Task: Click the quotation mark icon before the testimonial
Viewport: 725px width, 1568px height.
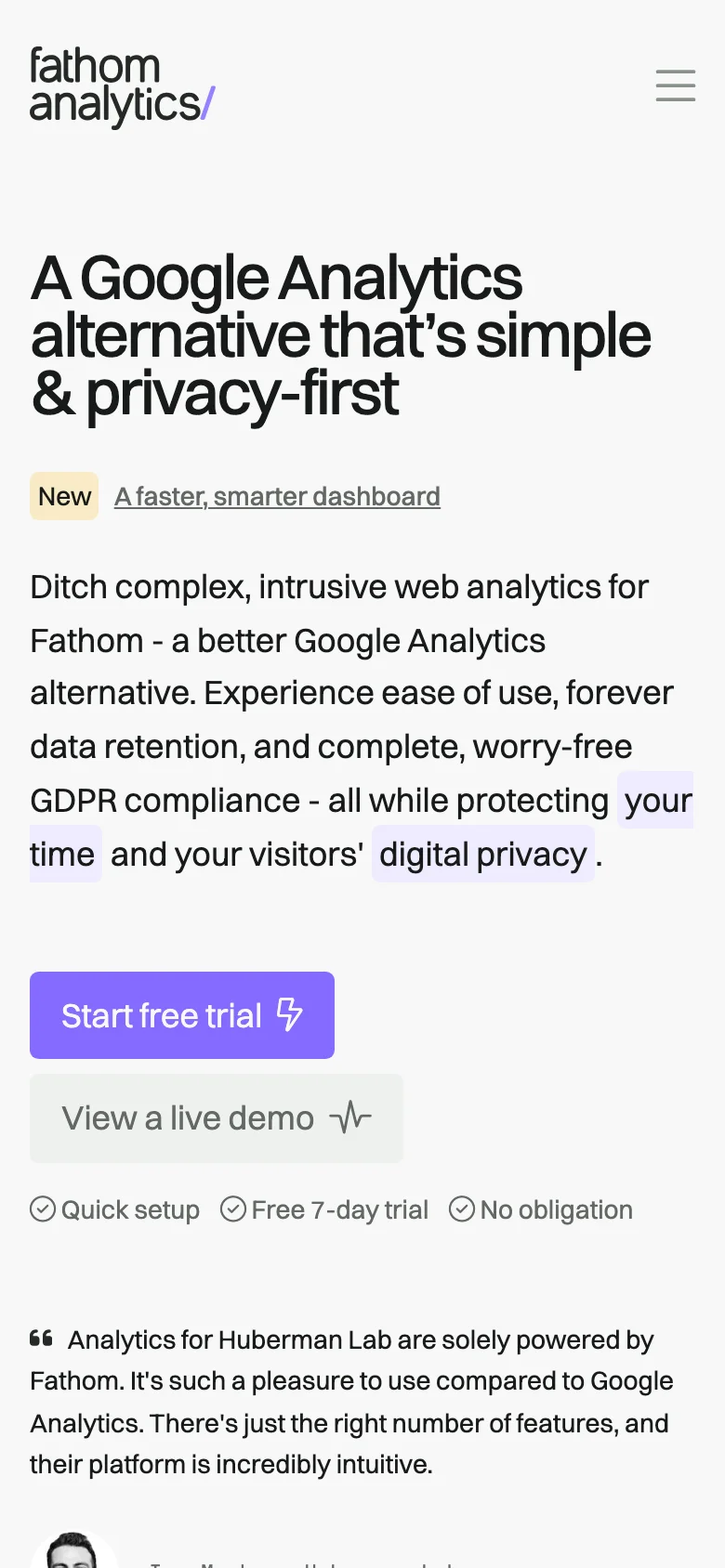Action: pos(41,1339)
